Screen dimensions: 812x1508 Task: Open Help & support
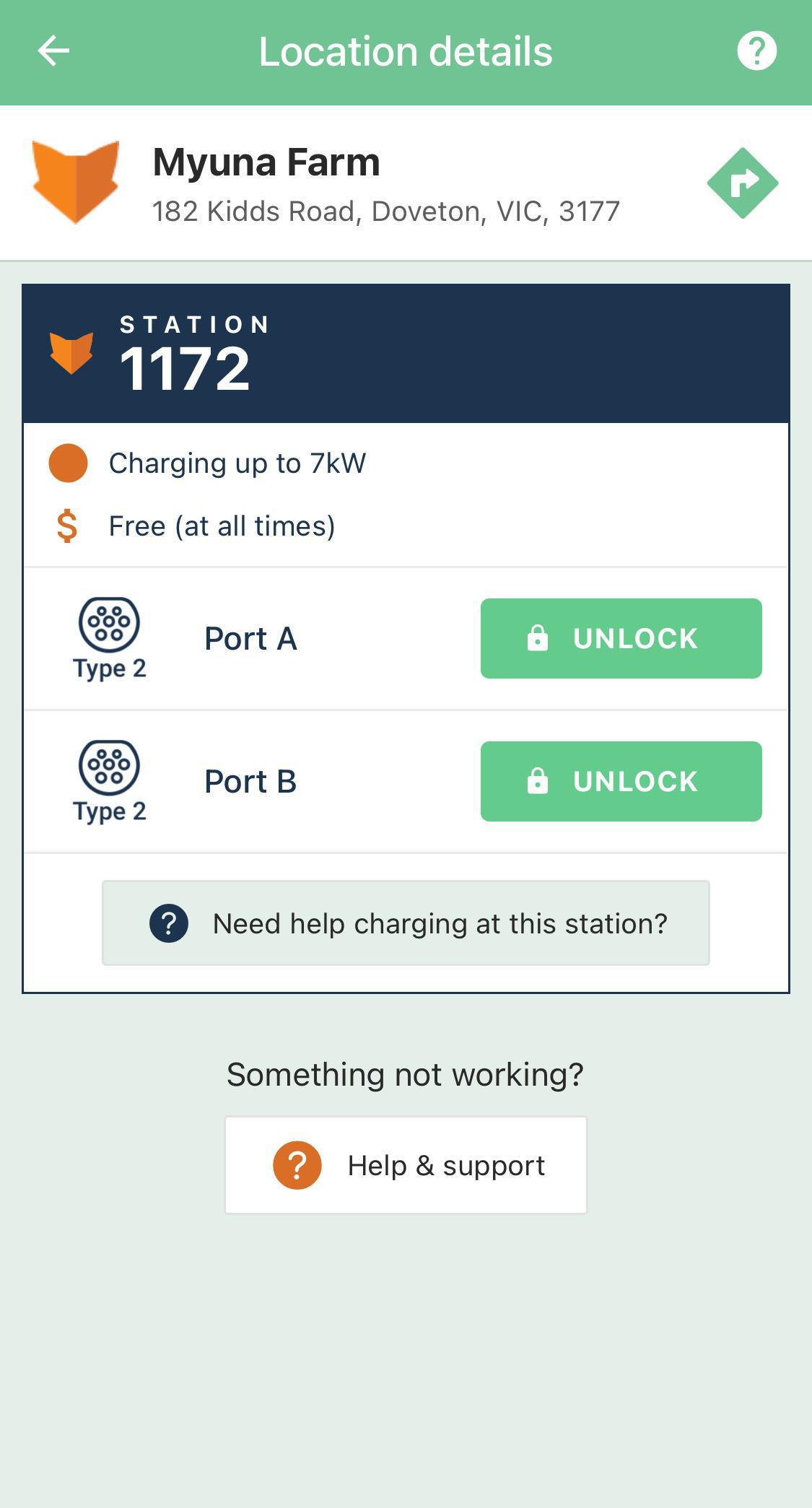406,1165
